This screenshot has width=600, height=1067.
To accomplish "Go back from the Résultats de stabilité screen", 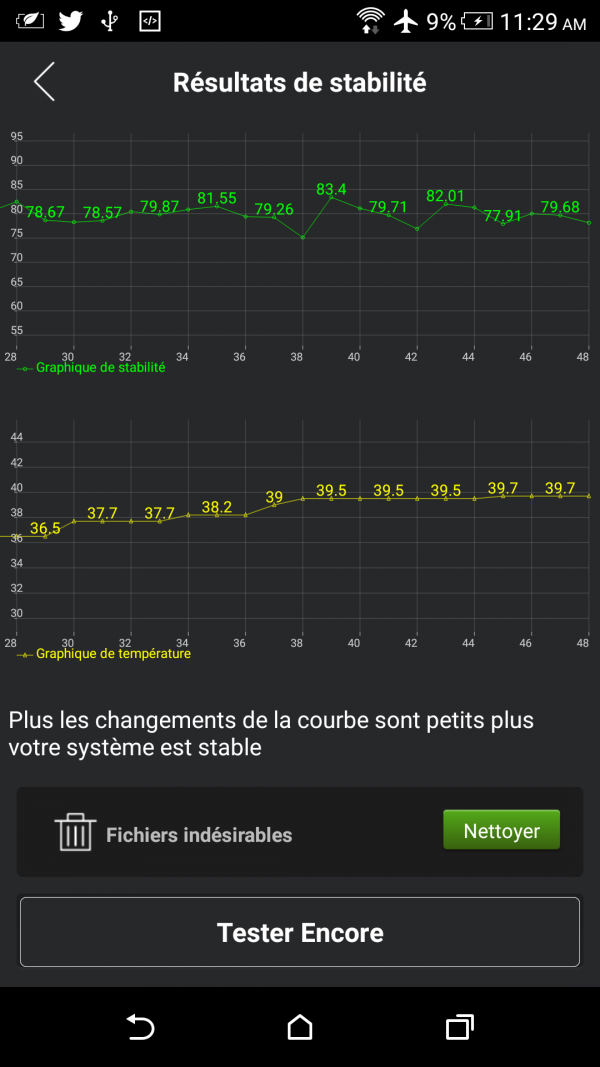I will 44,82.
